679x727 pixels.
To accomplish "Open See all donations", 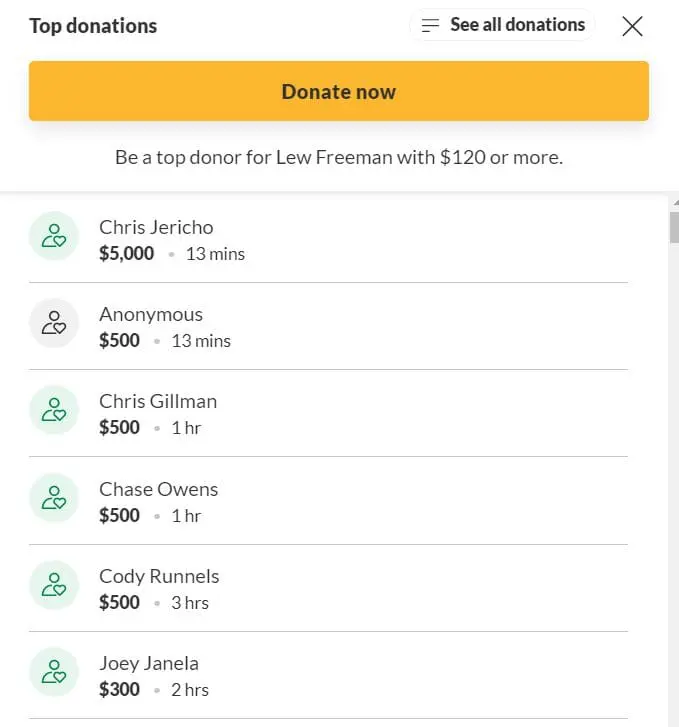I will point(503,25).
